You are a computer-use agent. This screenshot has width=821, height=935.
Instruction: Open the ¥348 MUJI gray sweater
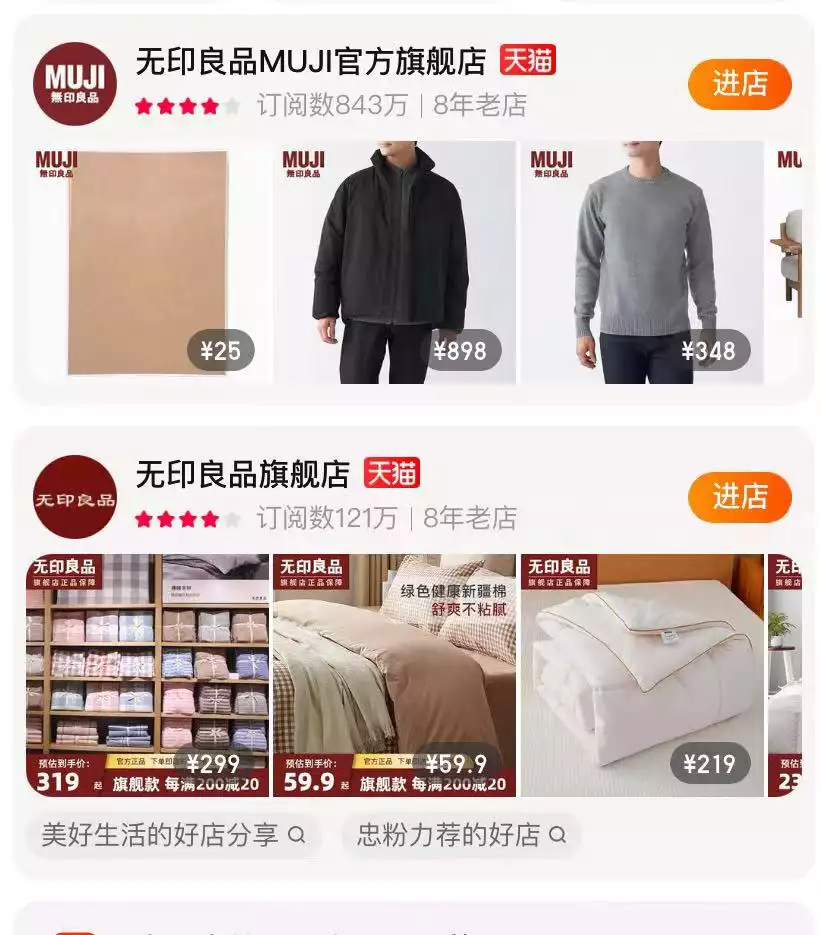[641, 262]
